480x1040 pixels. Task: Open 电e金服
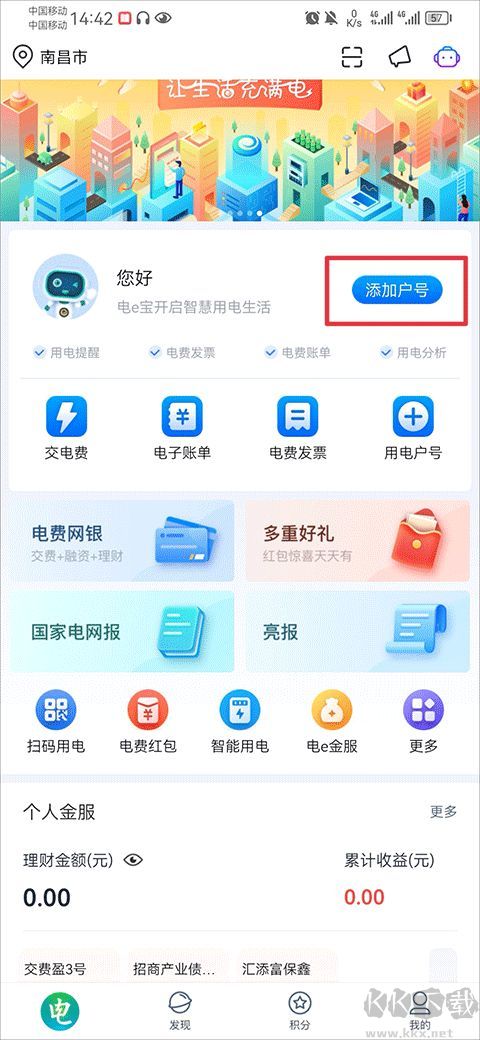click(x=332, y=722)
